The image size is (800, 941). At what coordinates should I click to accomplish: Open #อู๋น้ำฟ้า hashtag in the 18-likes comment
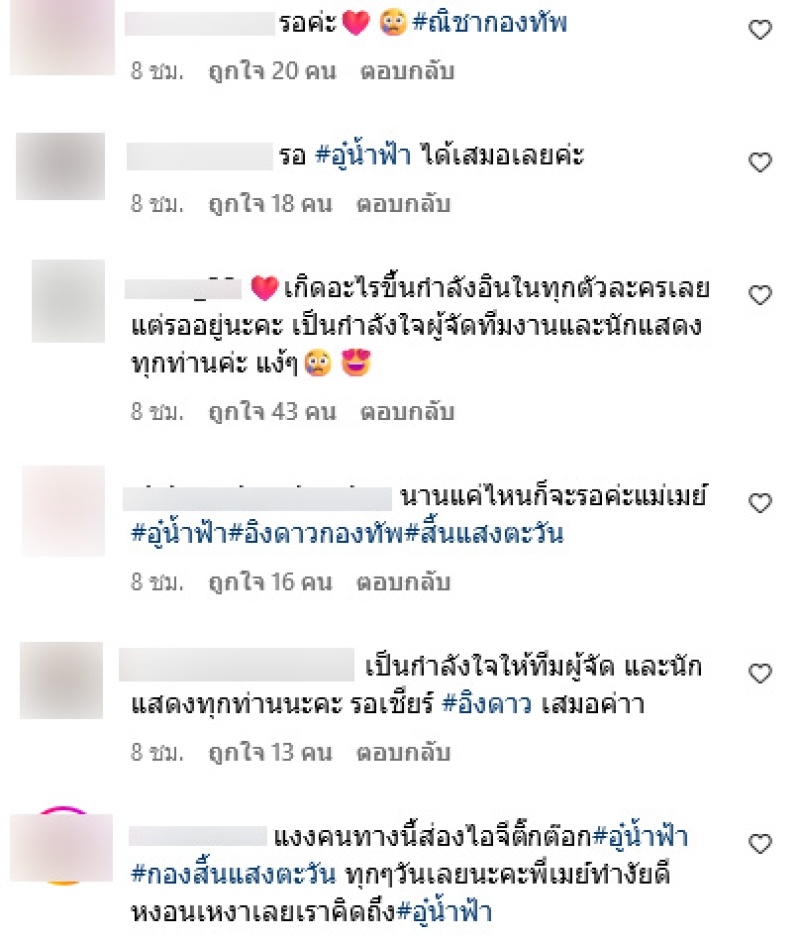363,157
